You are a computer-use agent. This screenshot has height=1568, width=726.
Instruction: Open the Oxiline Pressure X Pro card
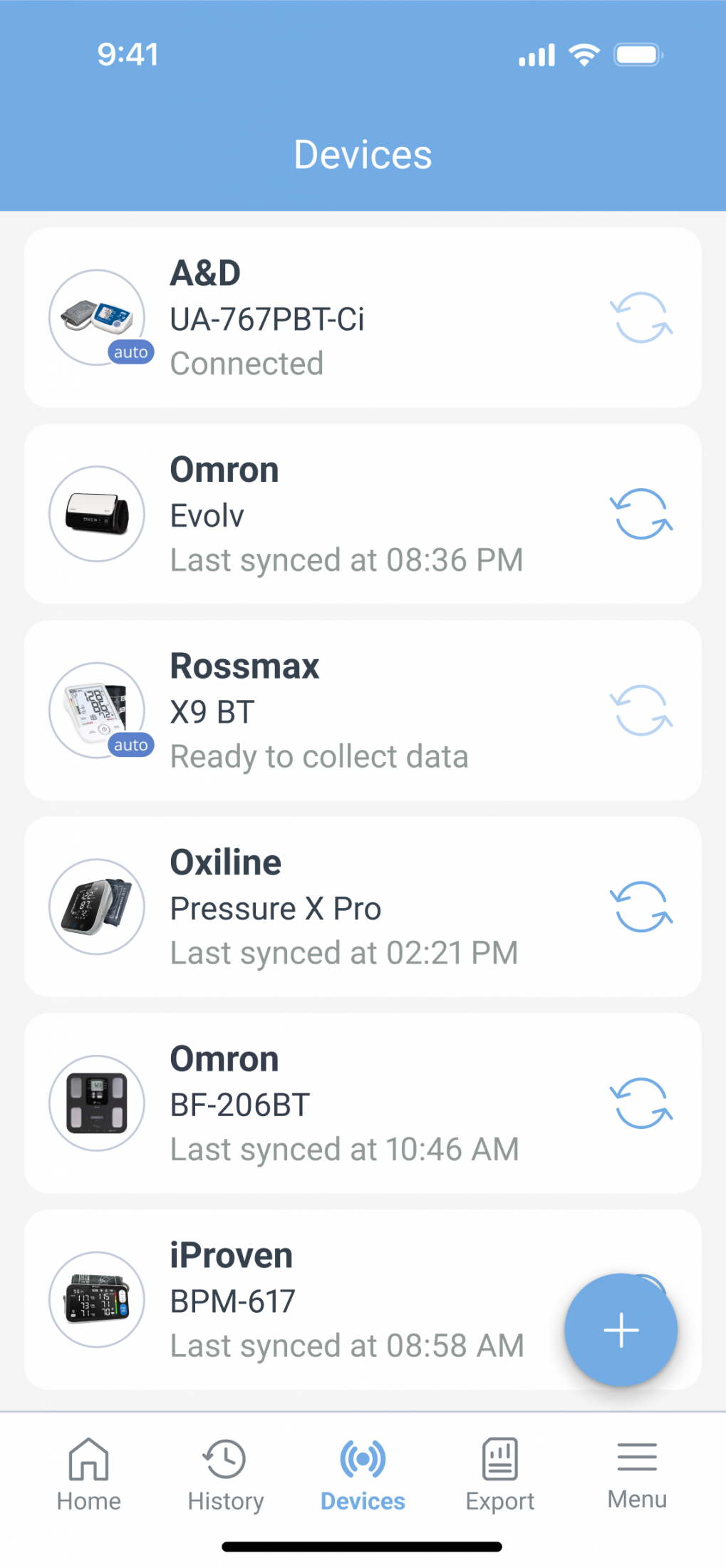coord(363,907)
